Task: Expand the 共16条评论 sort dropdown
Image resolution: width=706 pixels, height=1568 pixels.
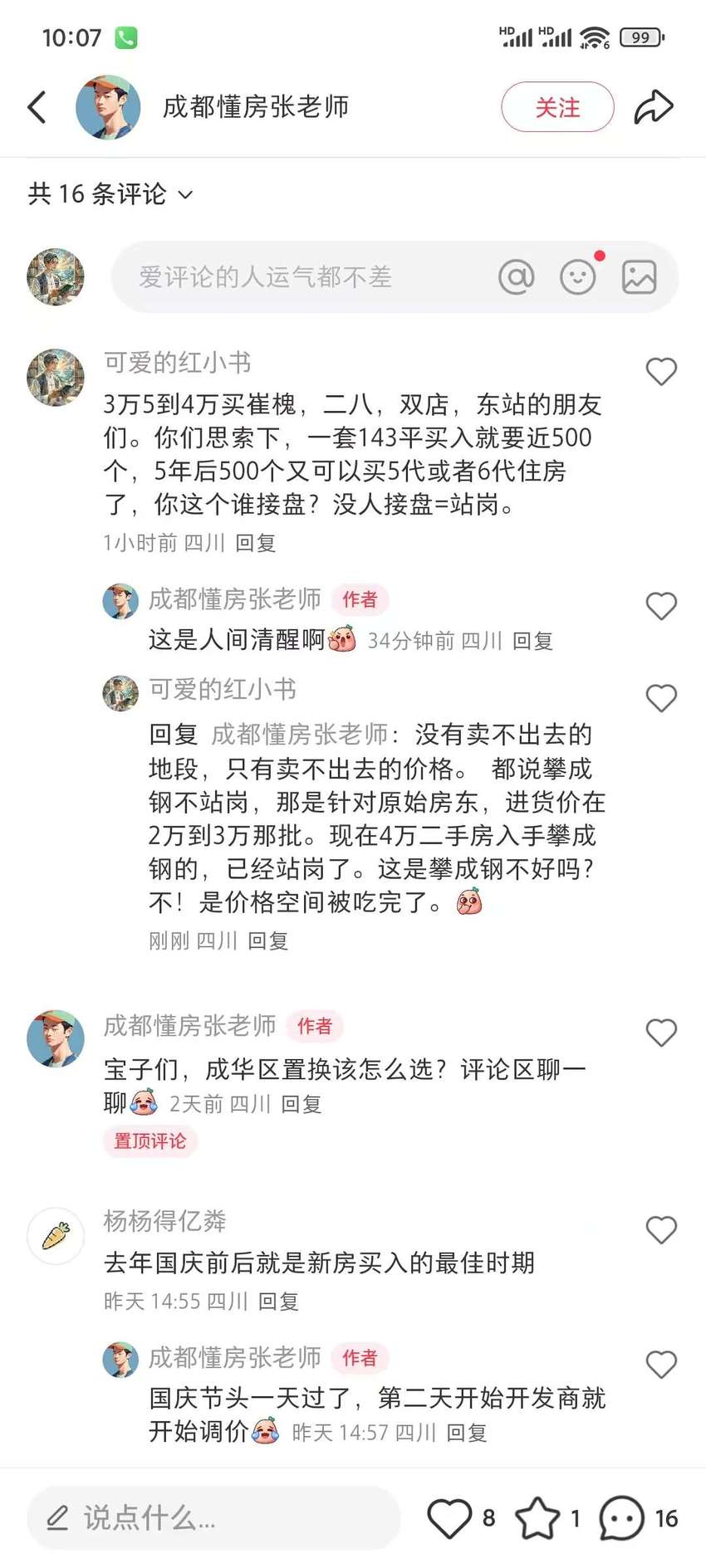Action: (110, 194)
